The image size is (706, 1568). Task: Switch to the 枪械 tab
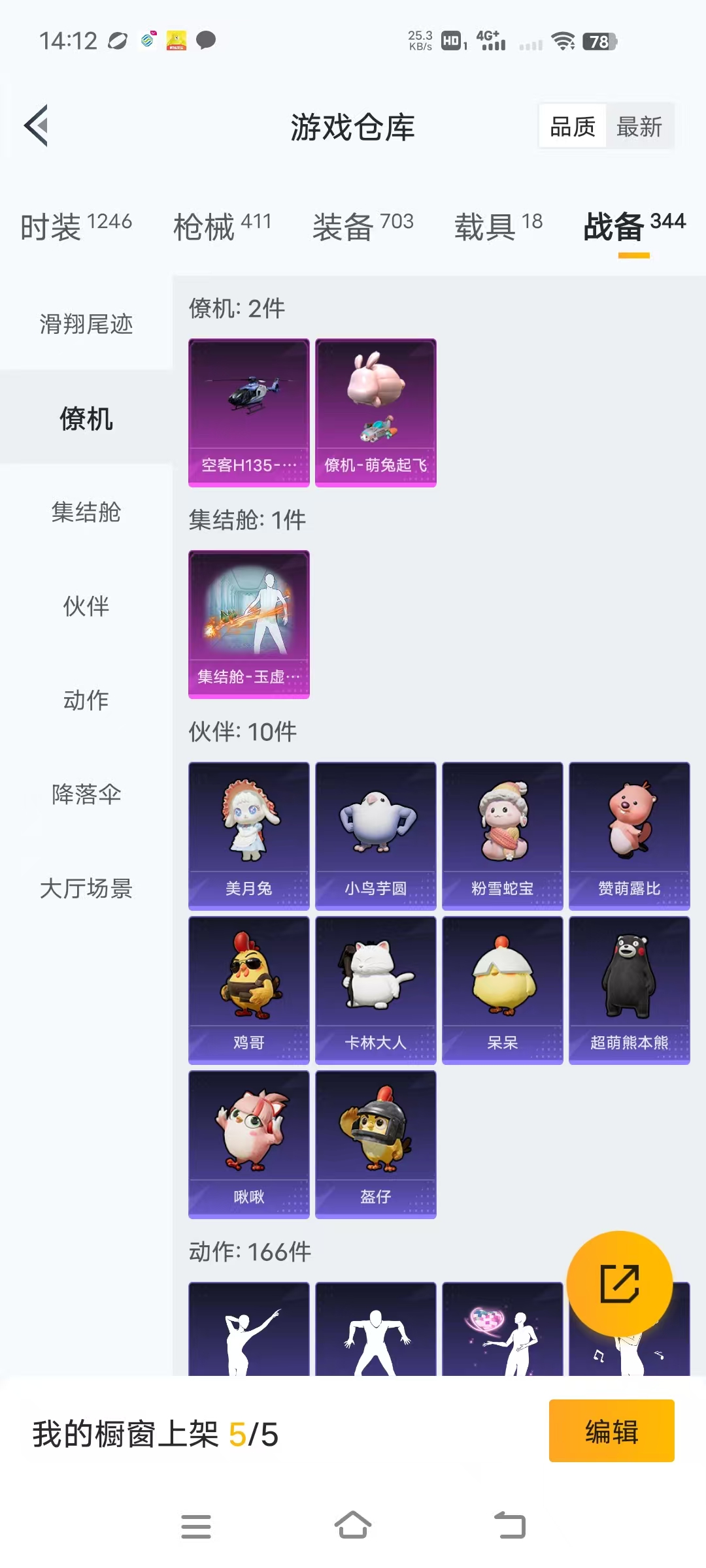click(x=222, y=226)
